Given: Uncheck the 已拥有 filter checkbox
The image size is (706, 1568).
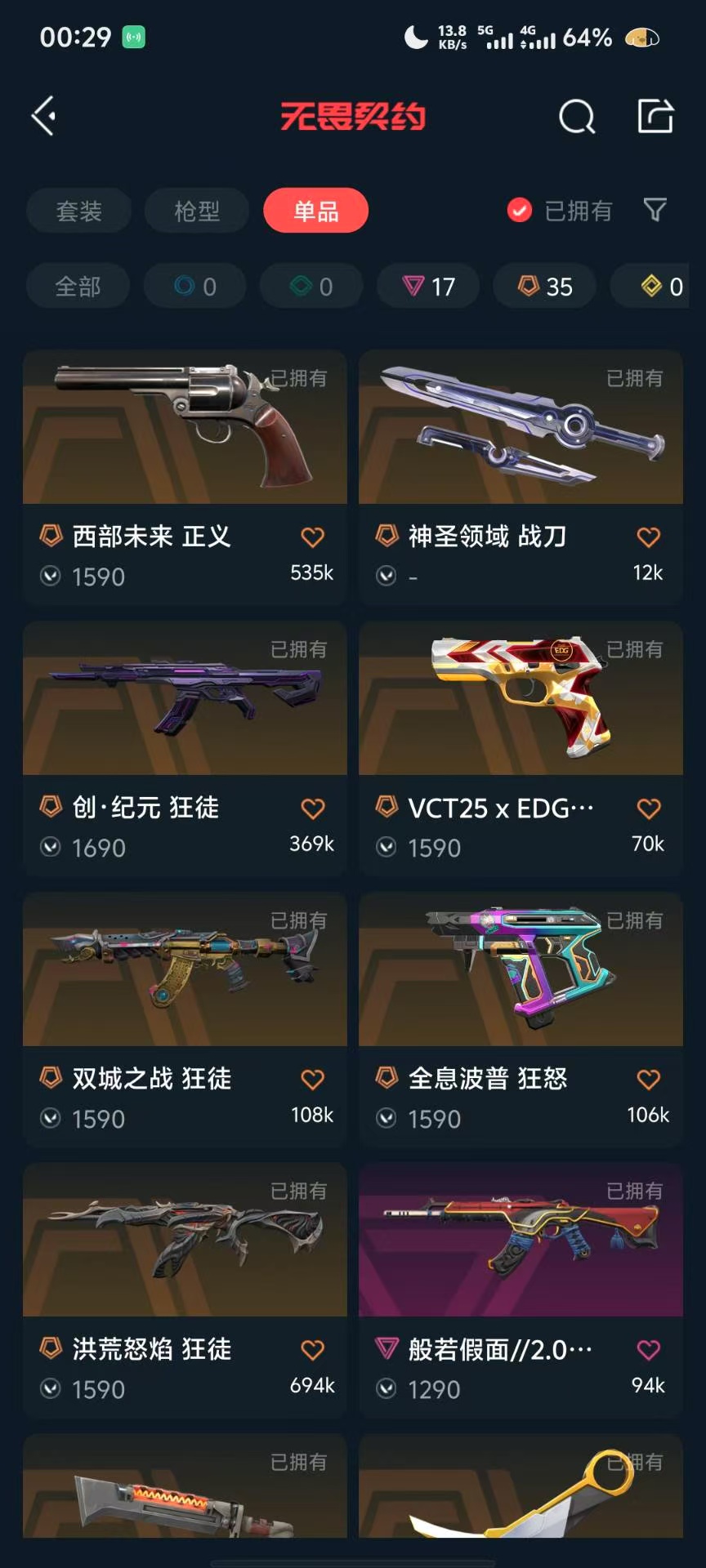Looking at the screenshot, I should pyautogui.click(x=520, y=211).
